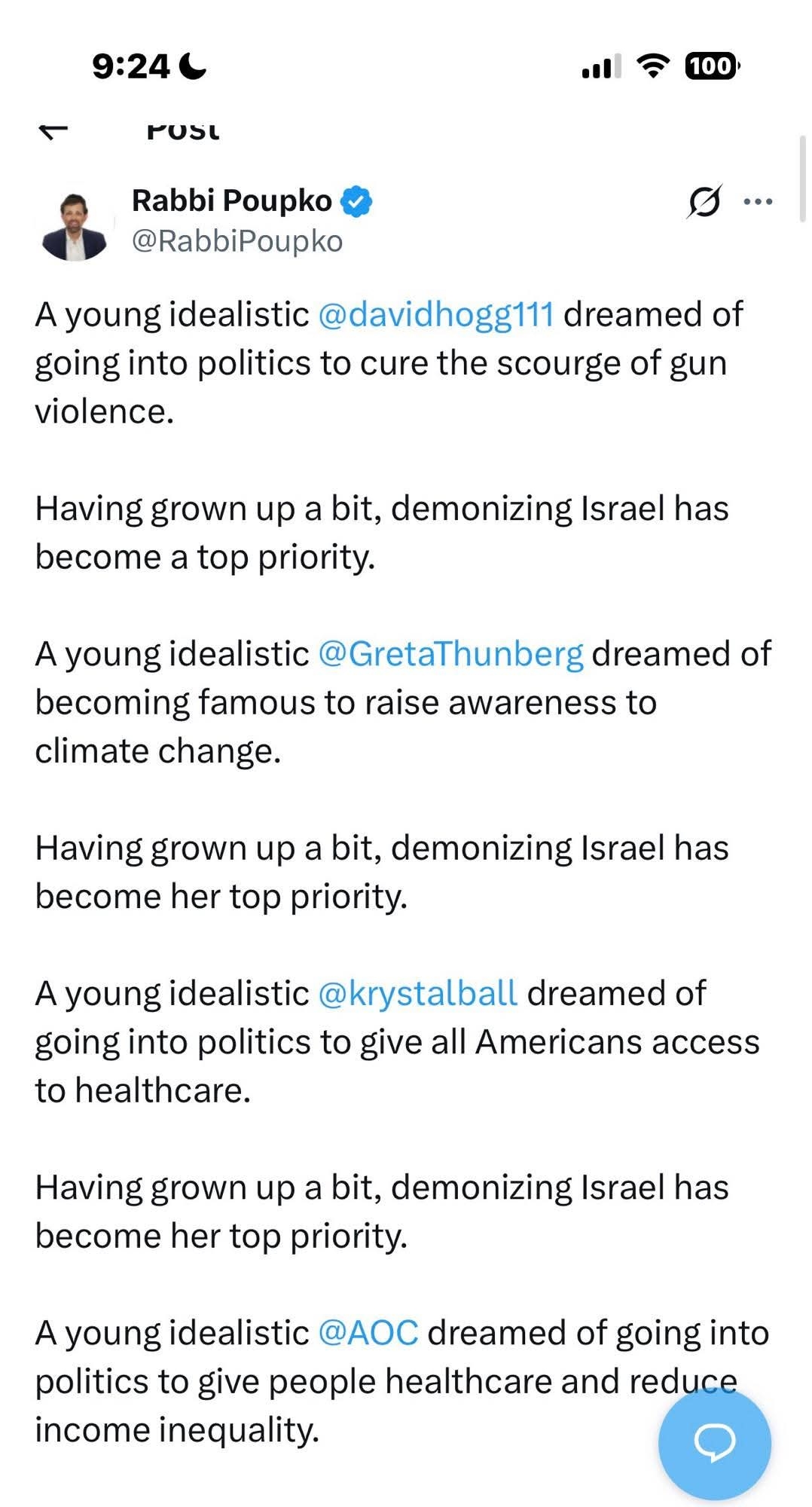The height and width of the screenshot is (1507, 812).
Task: Open the @GretaThunberg mention
Action: coord(450,654)
